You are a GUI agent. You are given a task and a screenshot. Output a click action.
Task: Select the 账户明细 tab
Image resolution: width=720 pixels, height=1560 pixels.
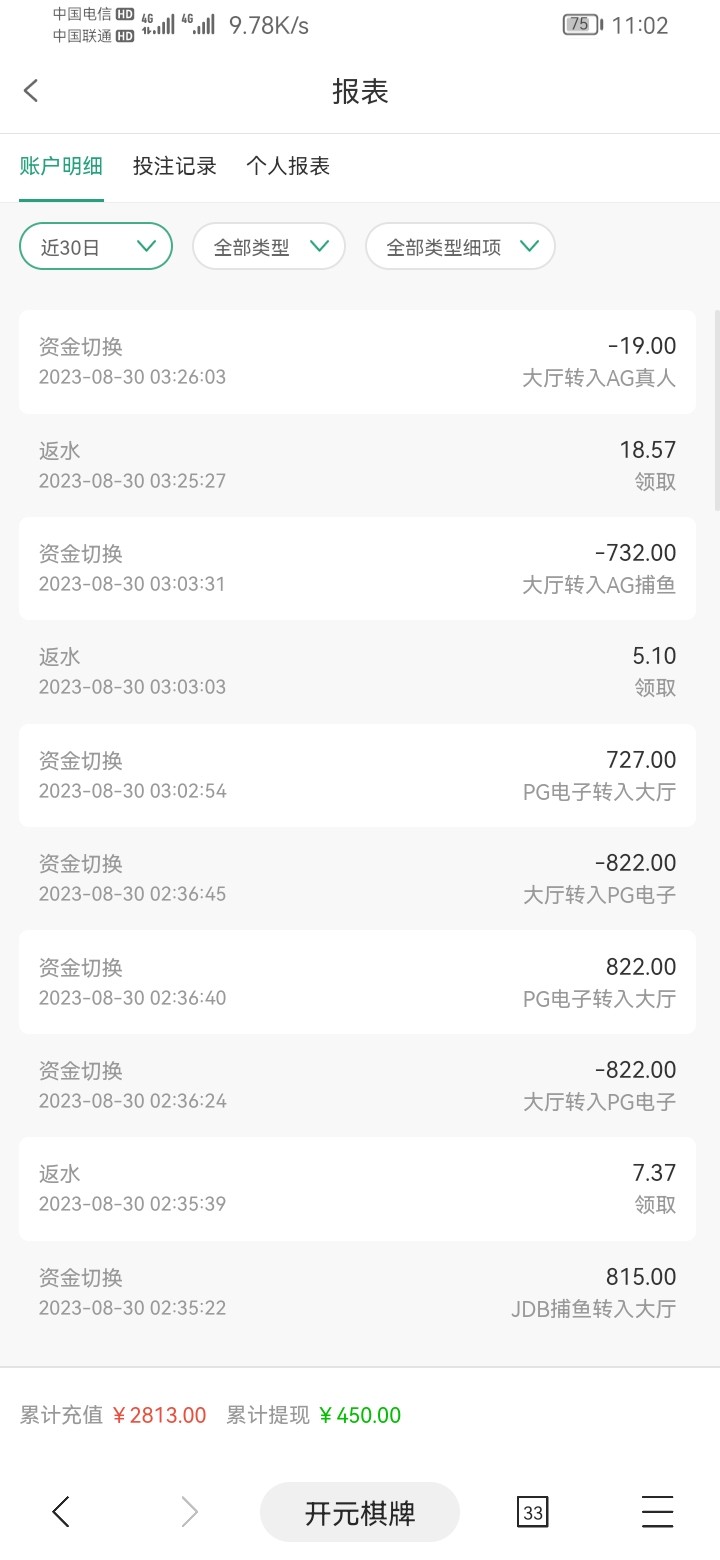pyautogui.click(x=61, y=166)
